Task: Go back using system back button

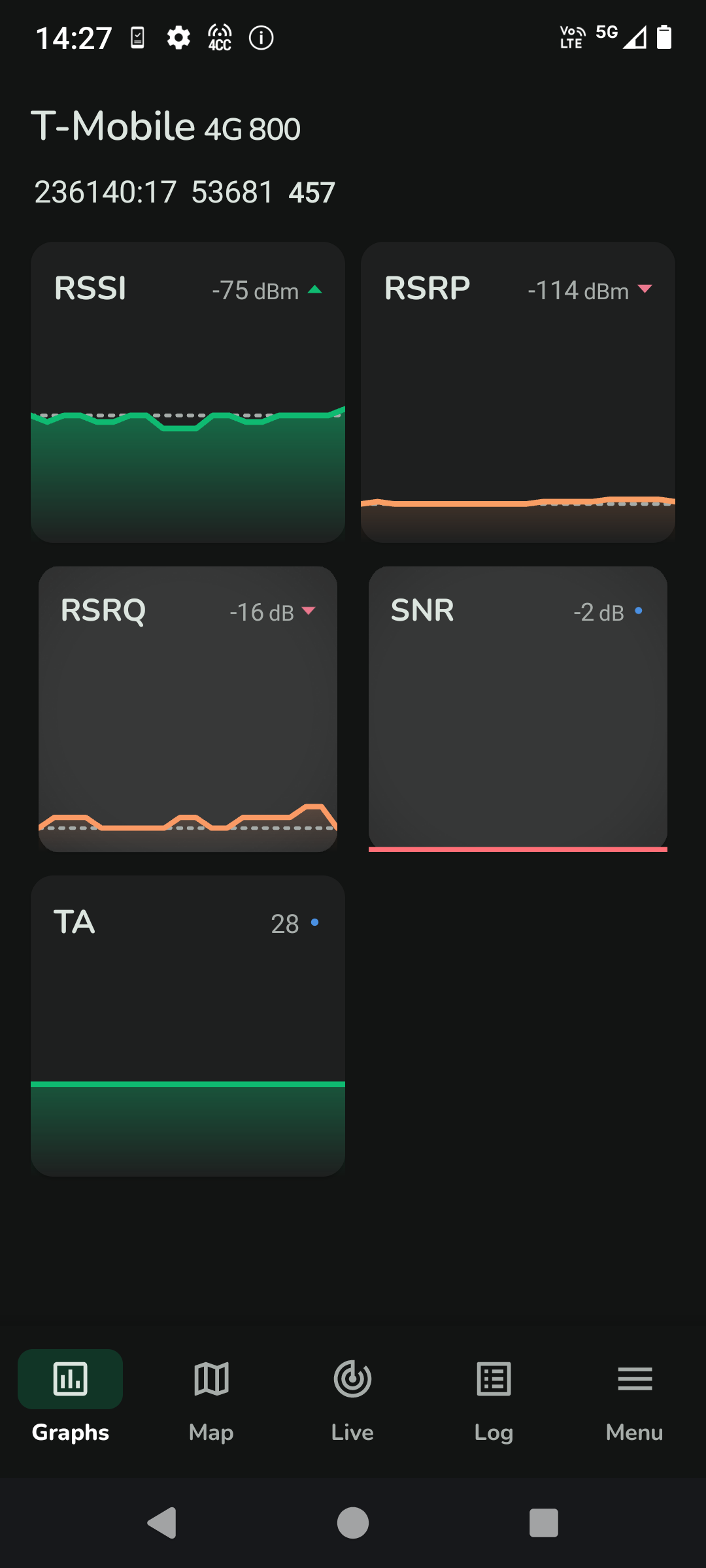Action: (162, 1523)
